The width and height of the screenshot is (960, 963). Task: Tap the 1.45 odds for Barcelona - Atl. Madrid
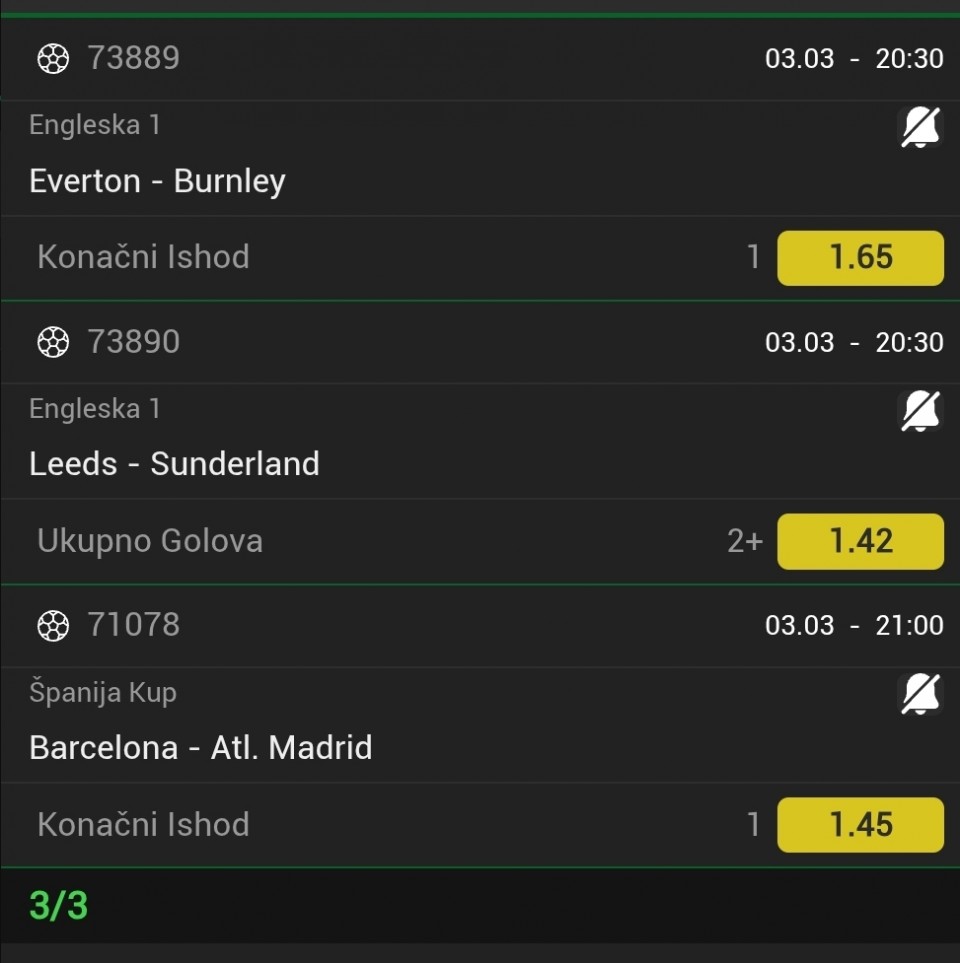point(860,825)
